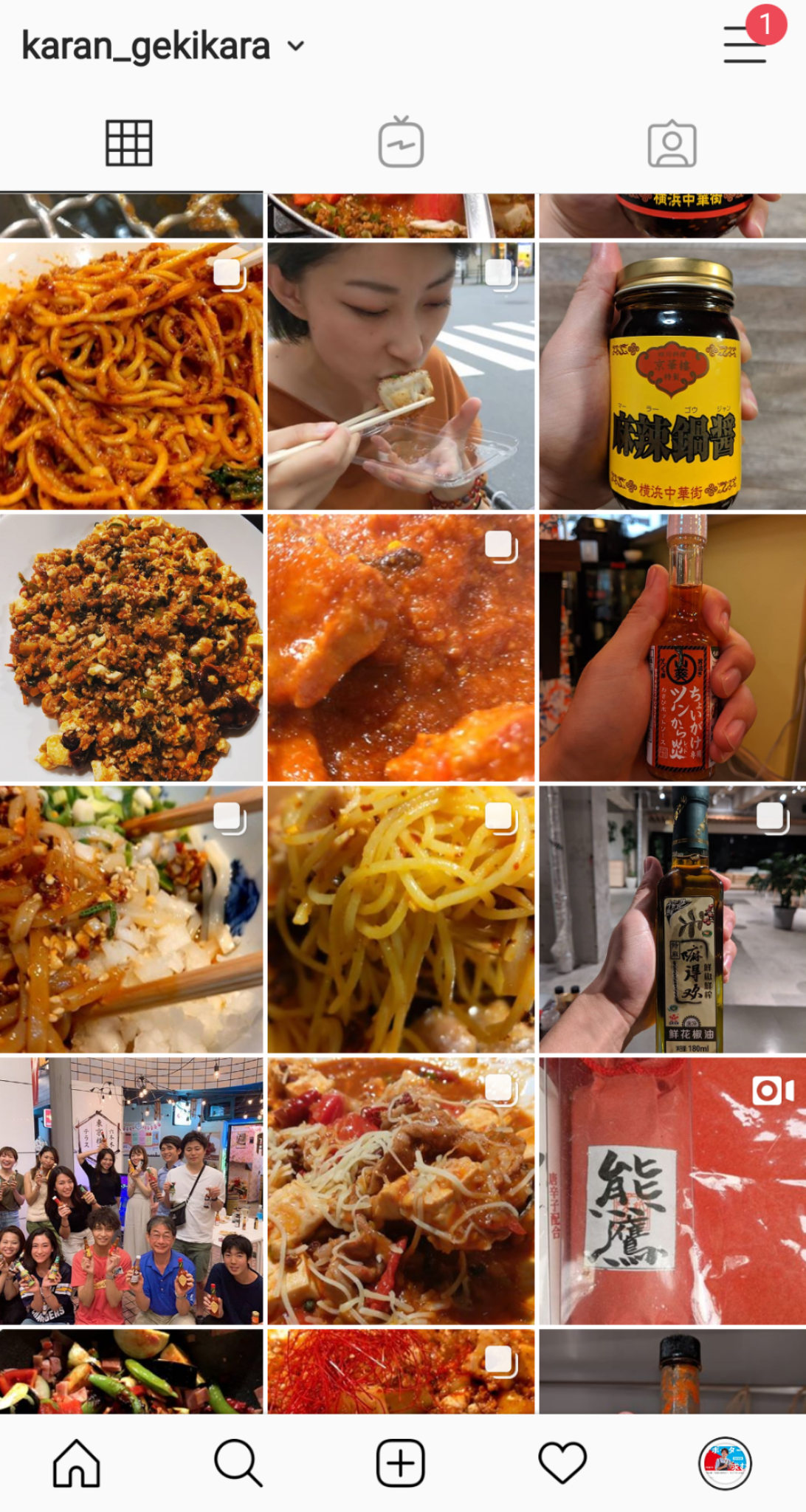
Task: Open the red chili powder video post
Action: click(672, 1190)
